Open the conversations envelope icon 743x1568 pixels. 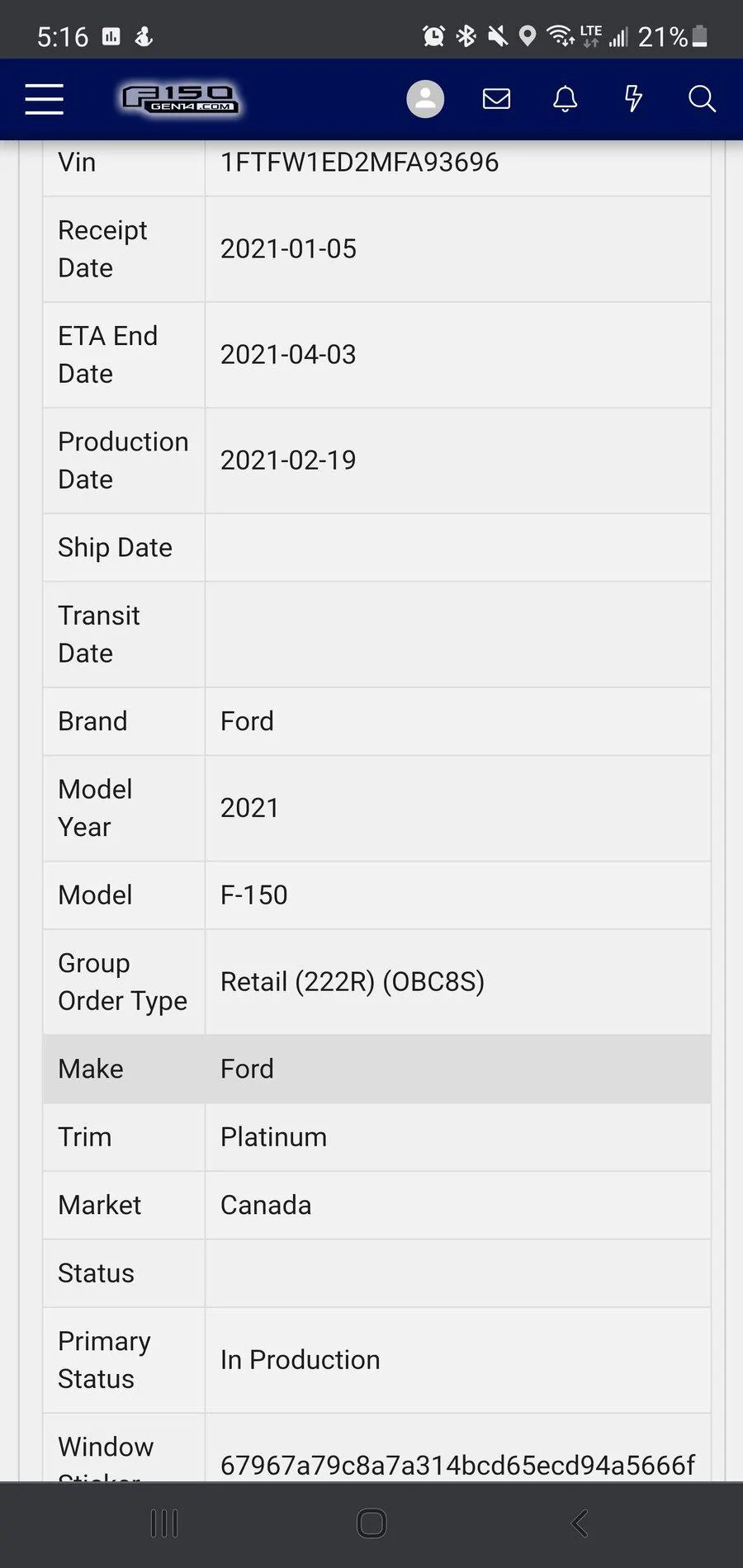pyautogui.click(x=496, y=99)
